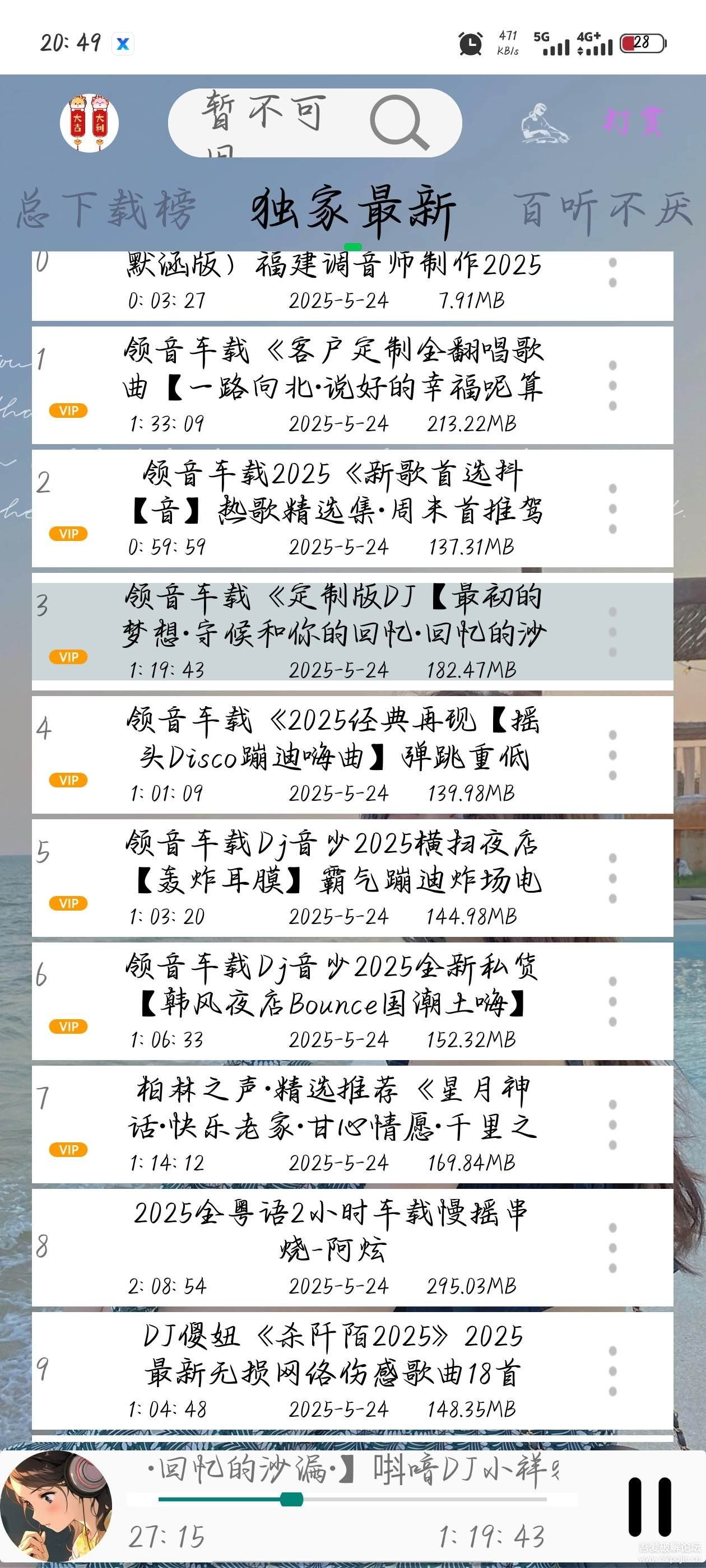The image size is (706, 1568).
Task: Open more options for track 3 最初的梦想
Action: 612,631
